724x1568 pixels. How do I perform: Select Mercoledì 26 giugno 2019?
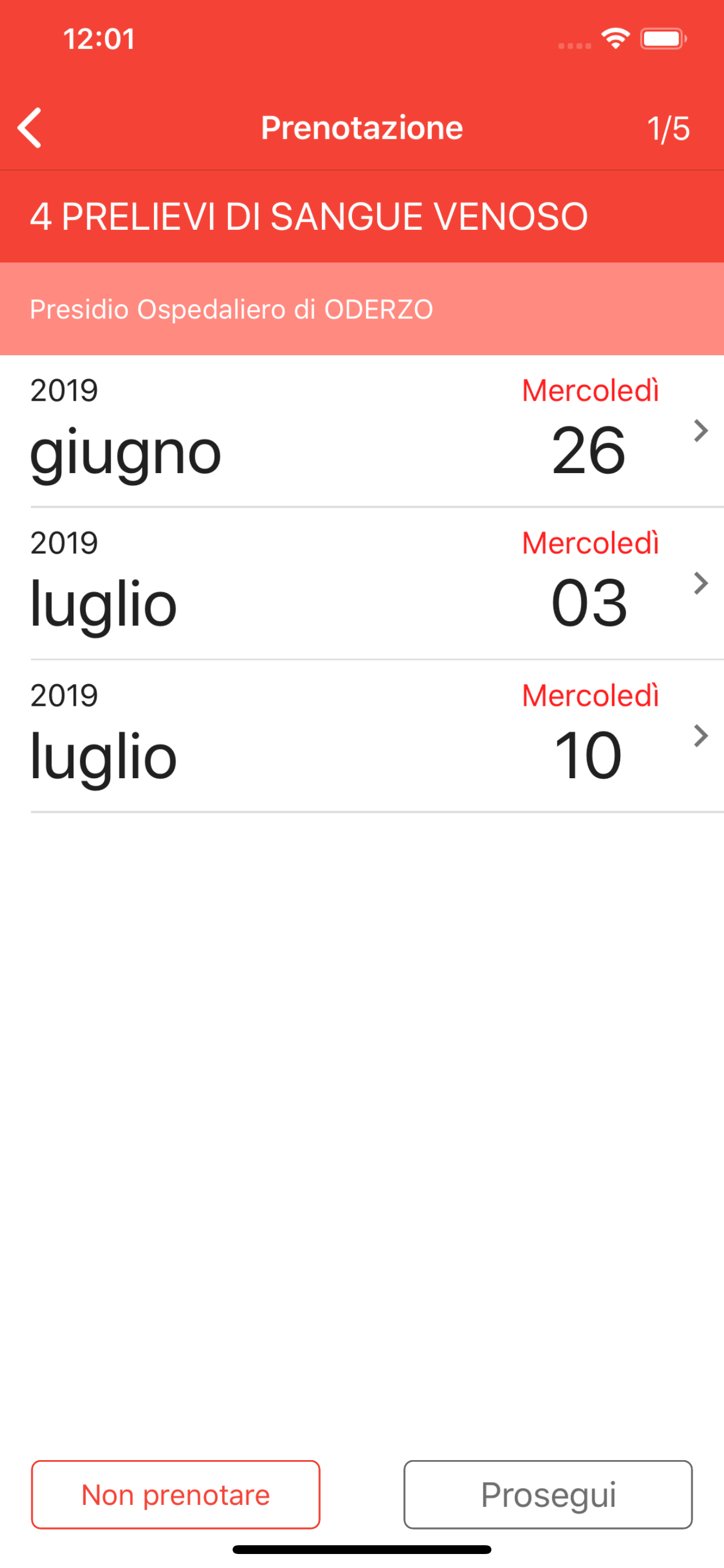point(362,431)
